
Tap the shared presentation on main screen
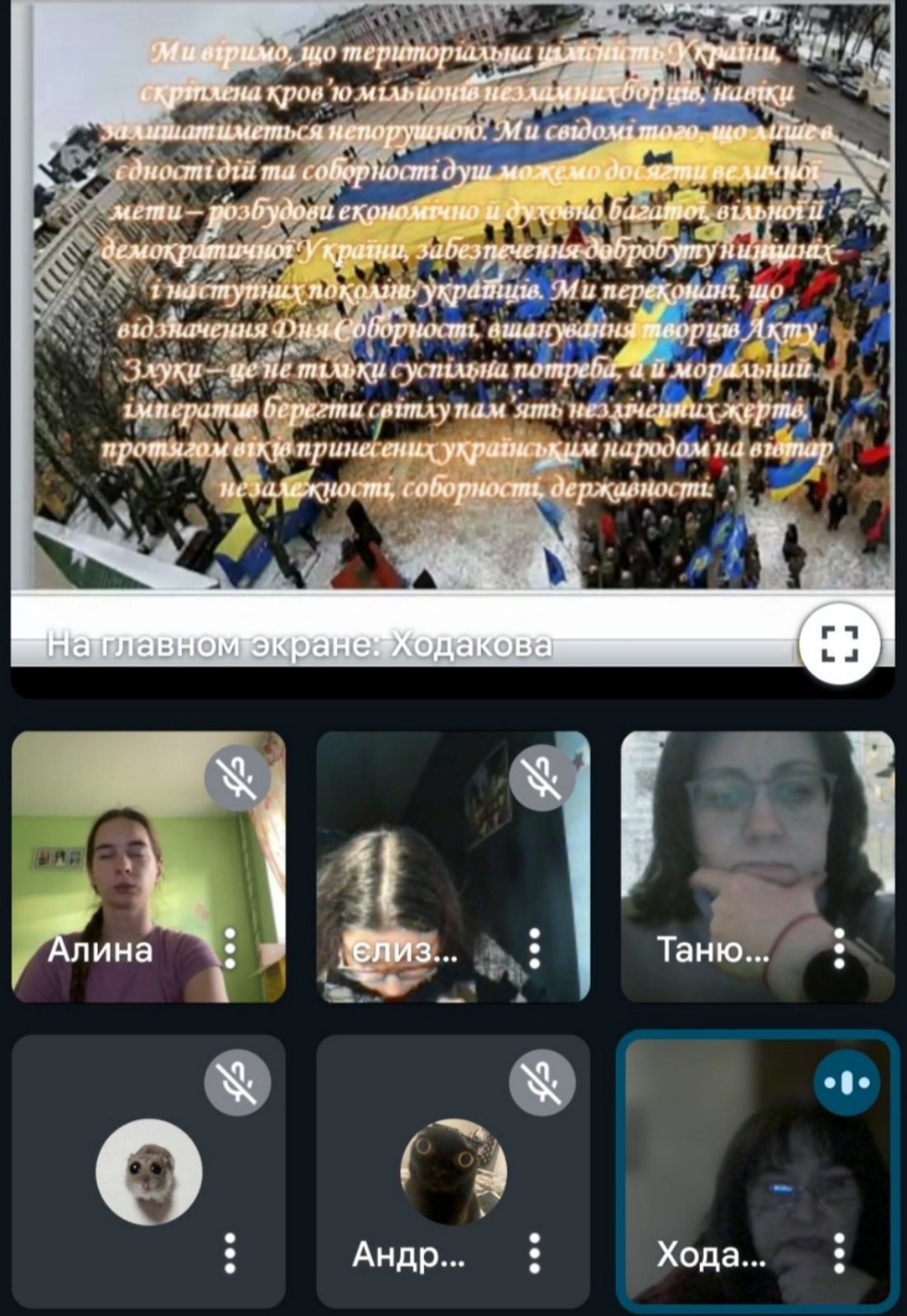coord(452,304)
